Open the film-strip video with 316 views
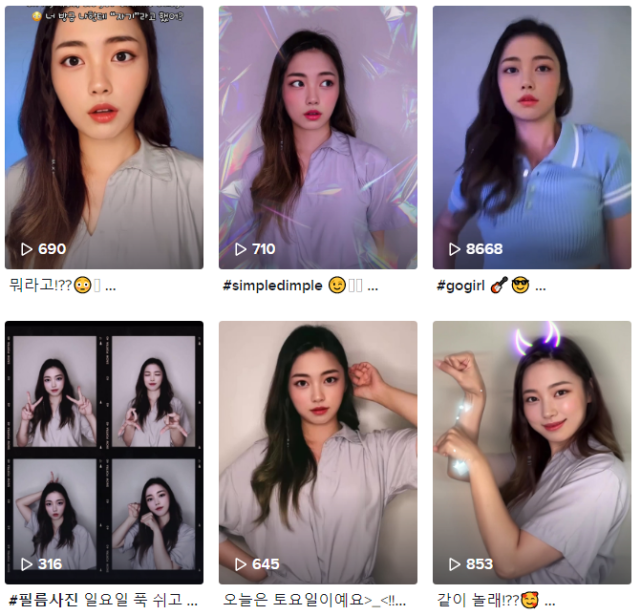Viewport: 641px width, 615px height. tap(104, 452)
